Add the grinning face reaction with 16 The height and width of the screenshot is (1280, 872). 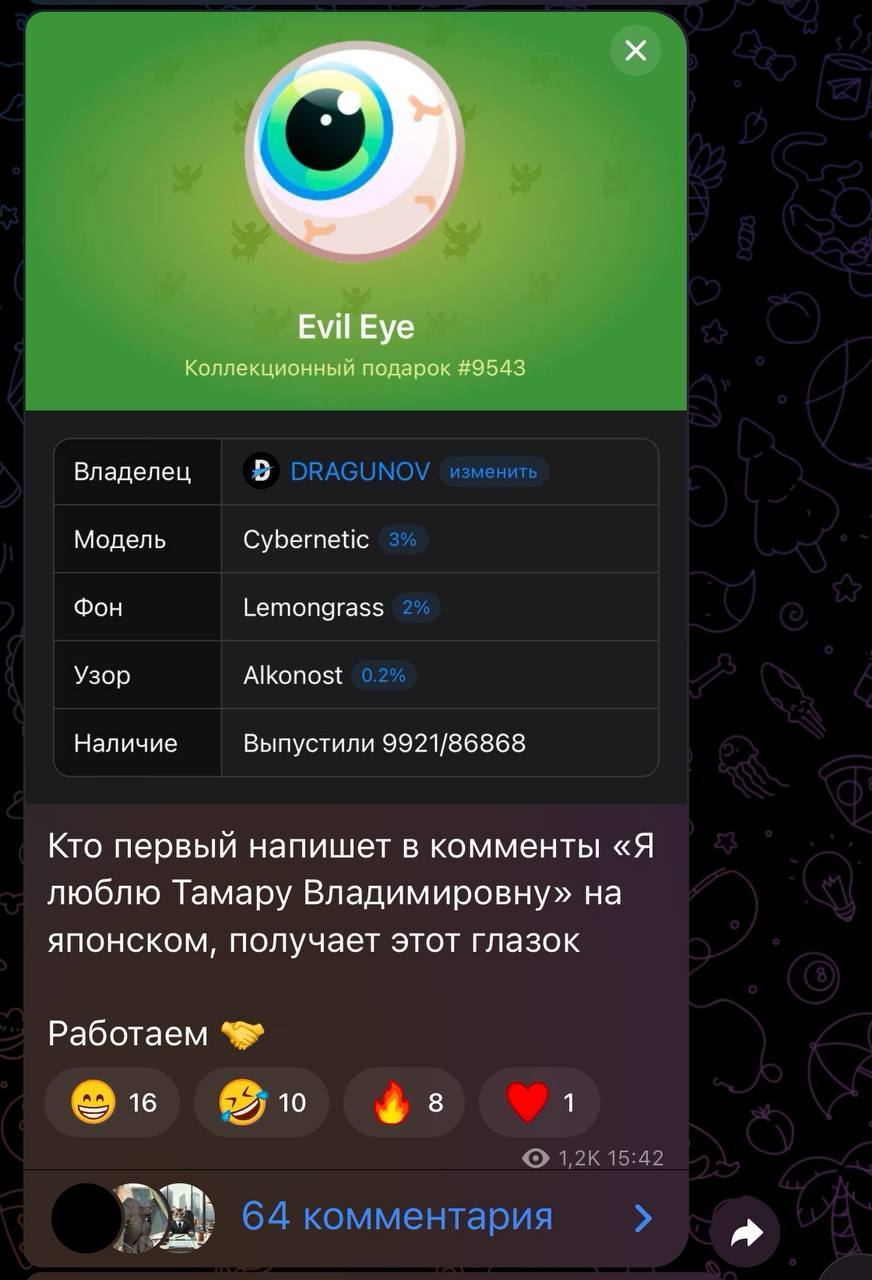[112, 1102]
